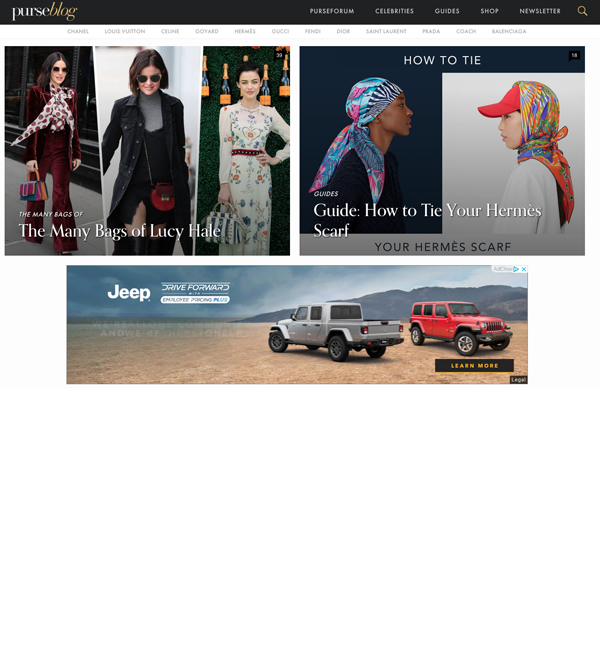Select the Celine brand link

pyautogui.click(x=170, y=31)
